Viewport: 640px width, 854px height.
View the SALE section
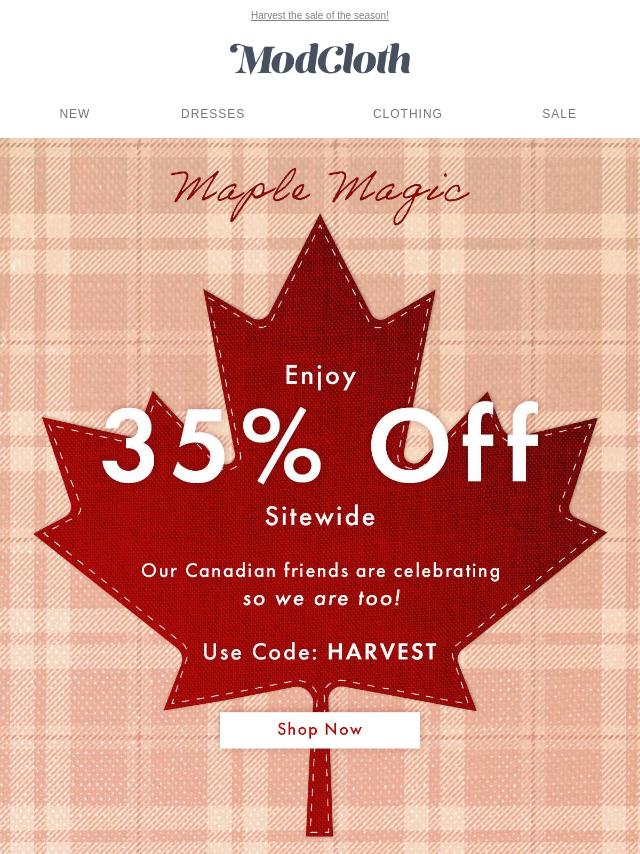[x=559, y=115]
